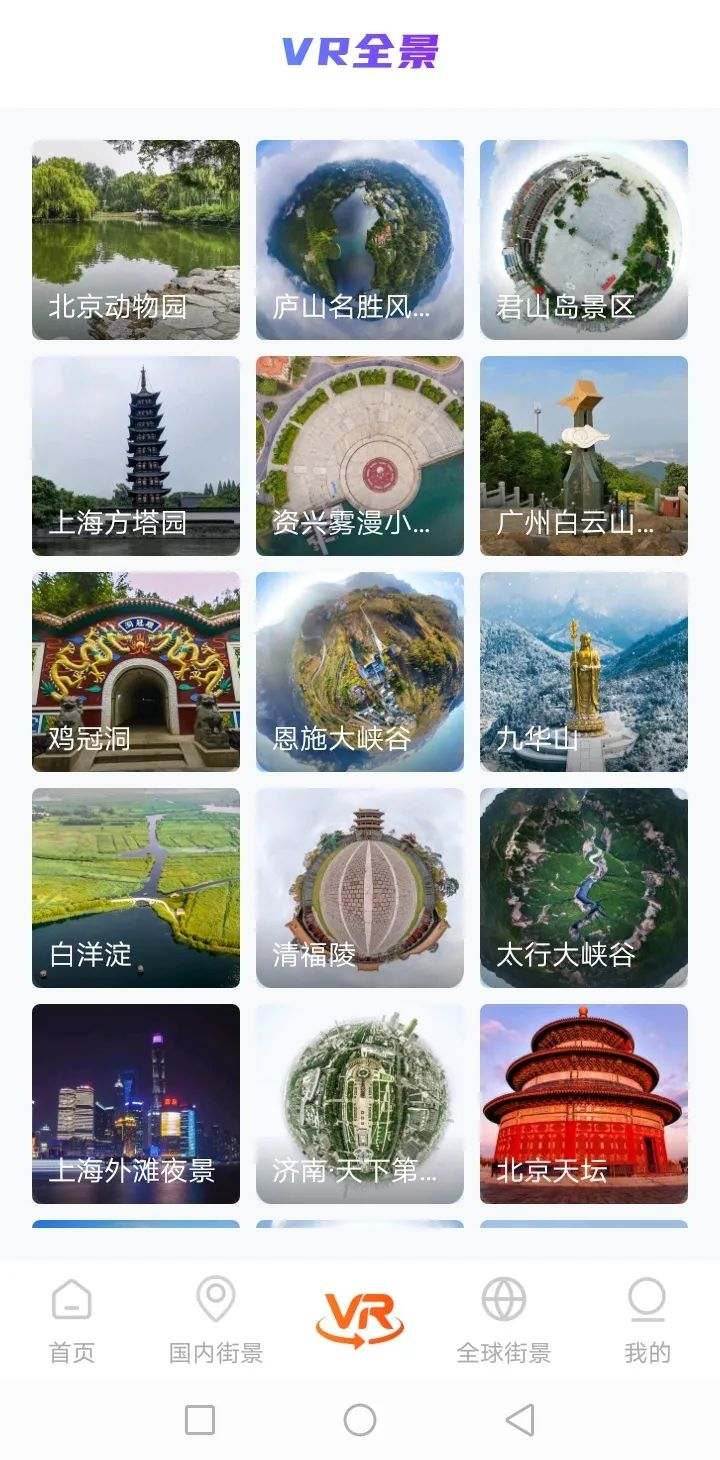This screenshot has height=1460, width=720.
Task: Switch to the 全球街景 tab
Action: coord(504,1321)
